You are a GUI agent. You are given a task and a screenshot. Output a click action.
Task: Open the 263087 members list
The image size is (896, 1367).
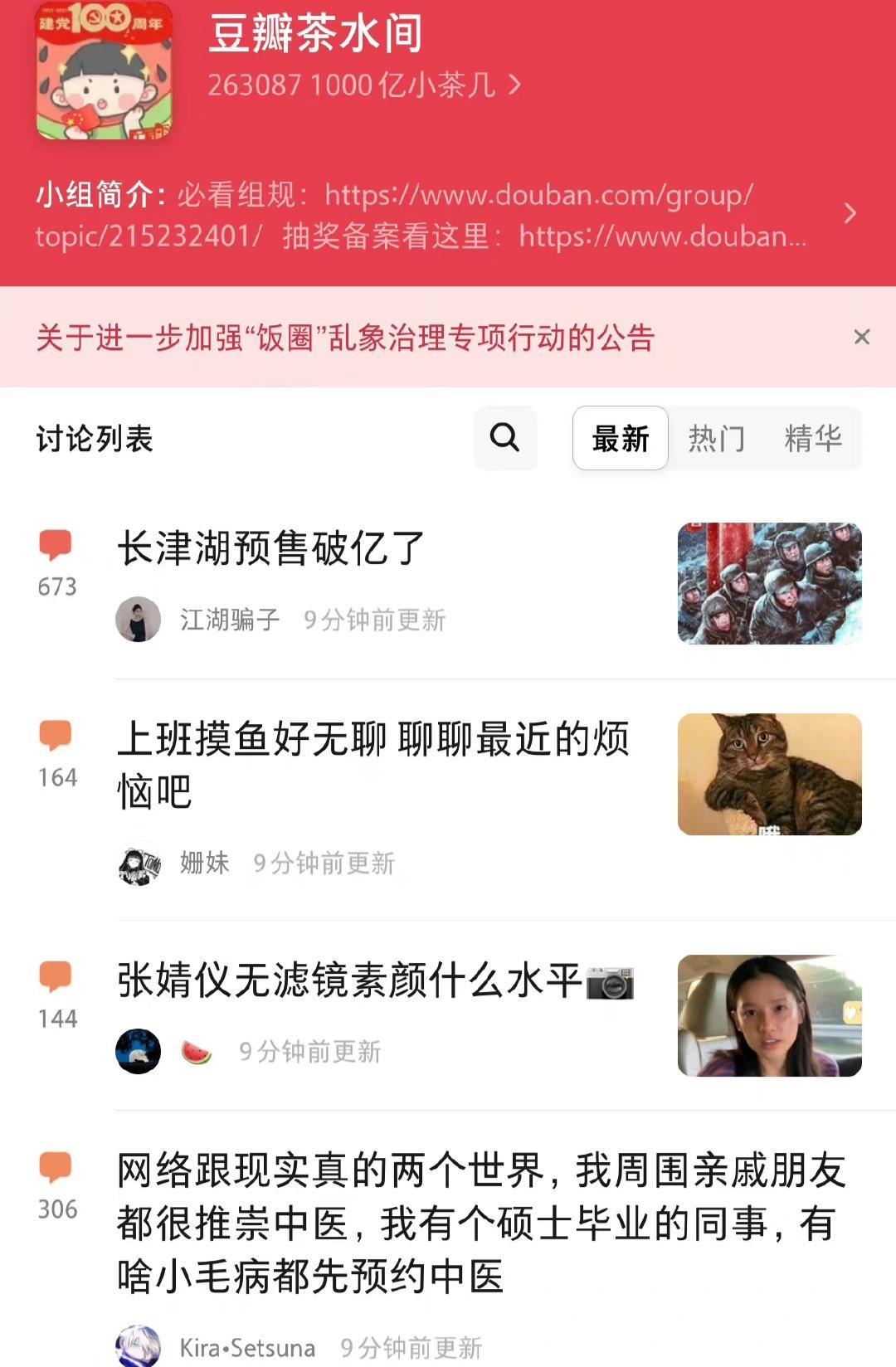click(x=363, y=85)
